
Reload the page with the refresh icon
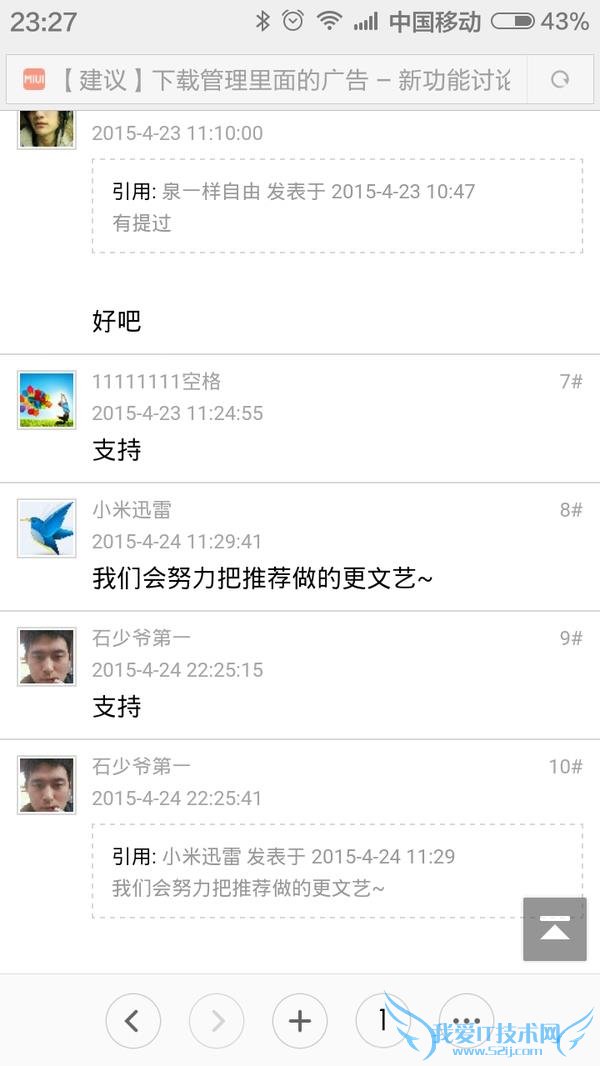(x=561, y=80)
